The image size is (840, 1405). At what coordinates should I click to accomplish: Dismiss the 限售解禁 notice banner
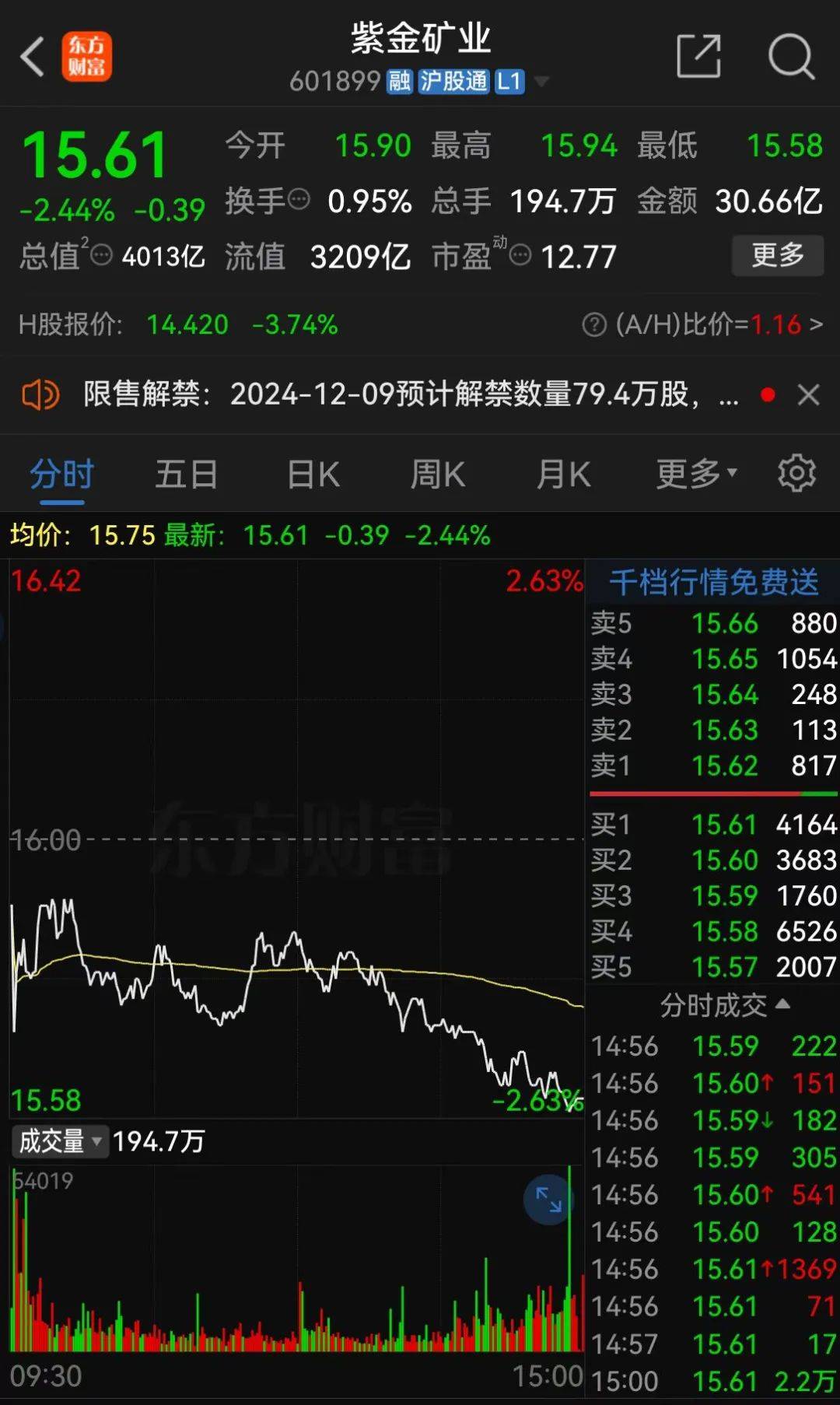pos(809,395)
